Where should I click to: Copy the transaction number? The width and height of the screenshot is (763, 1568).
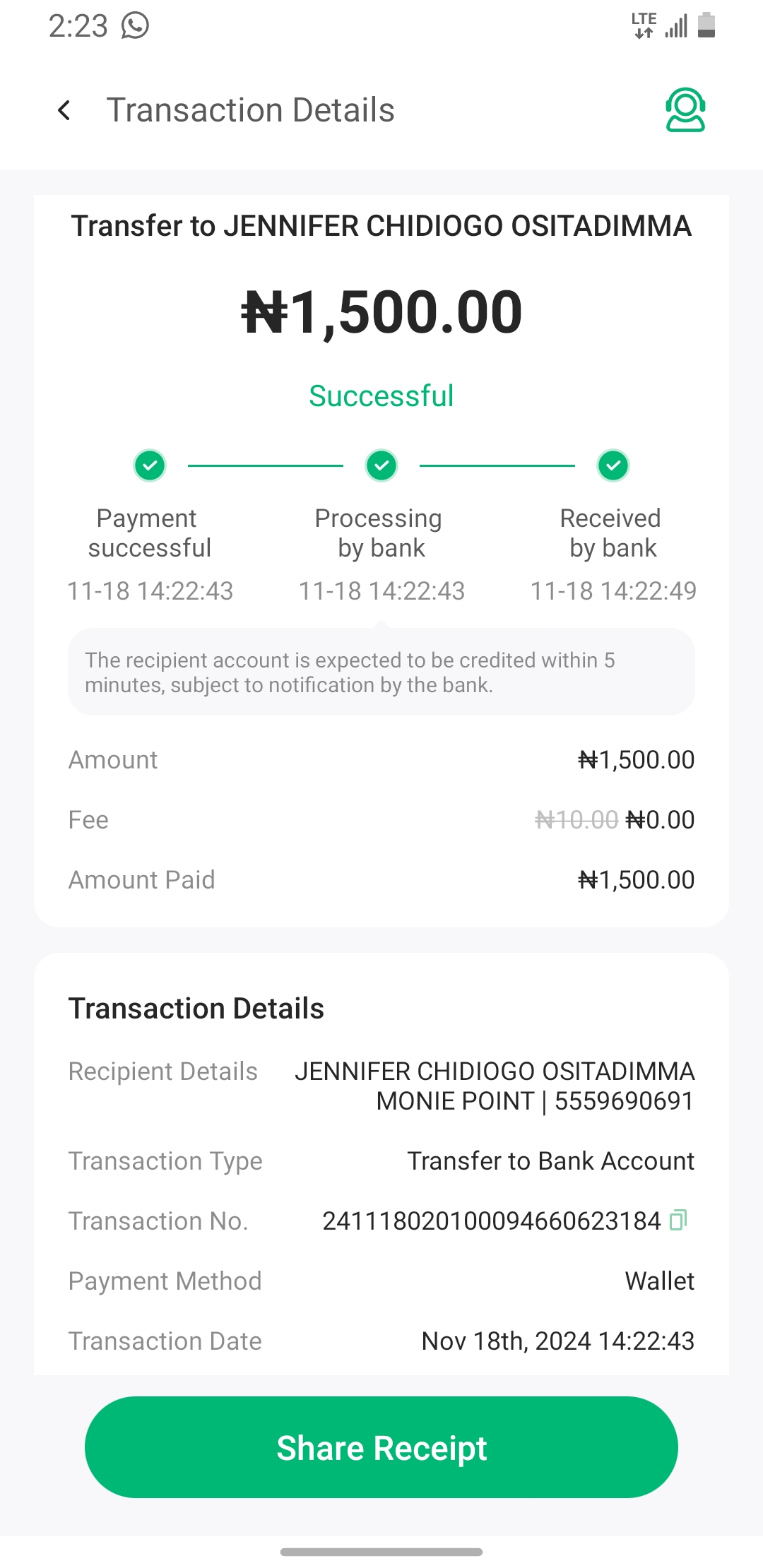tap(678, 1220)
